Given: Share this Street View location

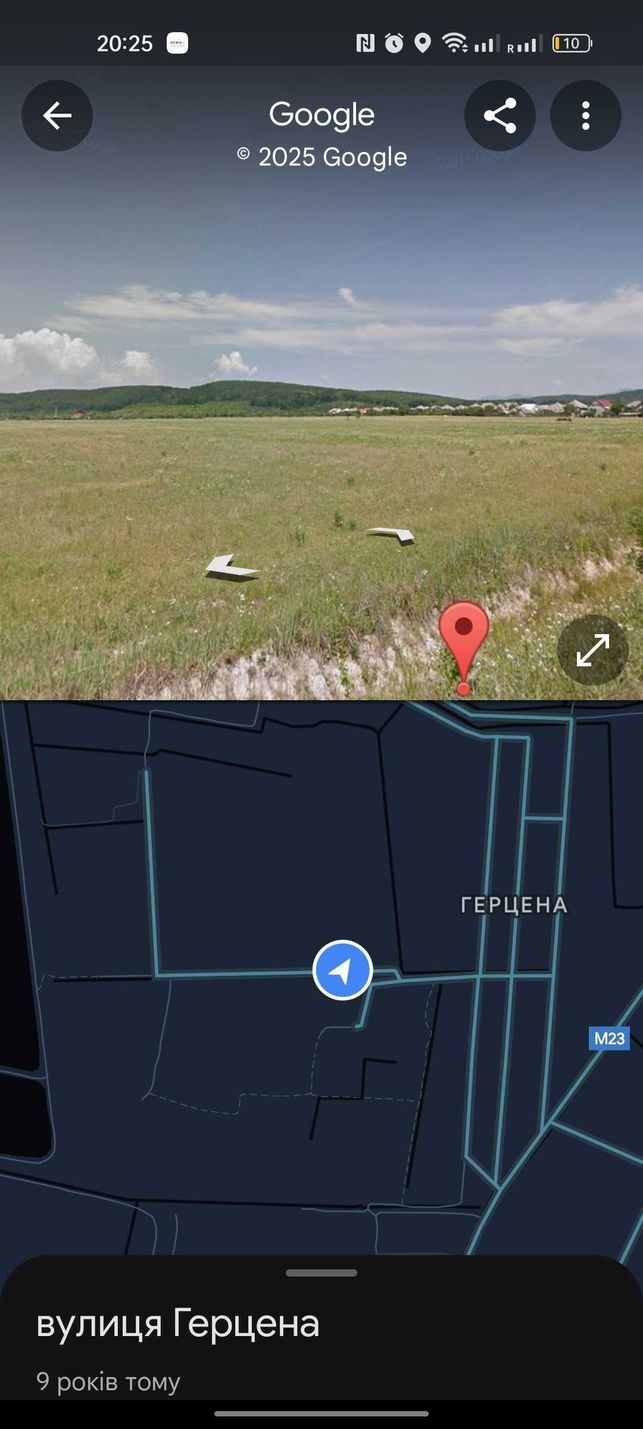Looking at the screenshot, I should 500,116.
